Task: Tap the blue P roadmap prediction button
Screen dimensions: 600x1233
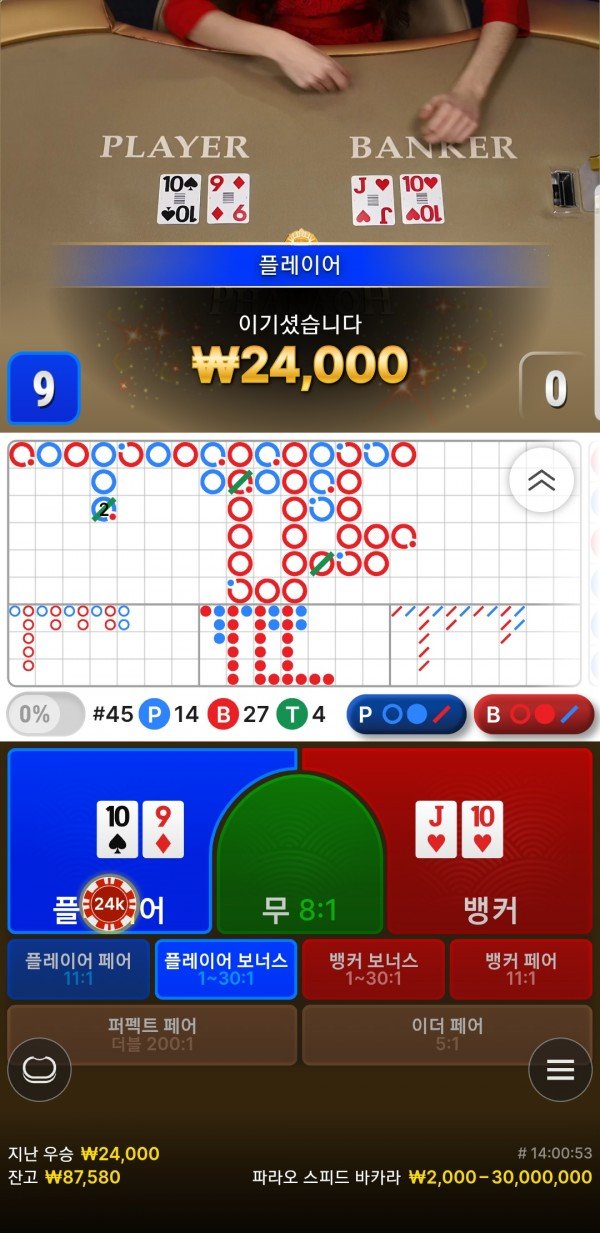Action: [x=406, y=715]
